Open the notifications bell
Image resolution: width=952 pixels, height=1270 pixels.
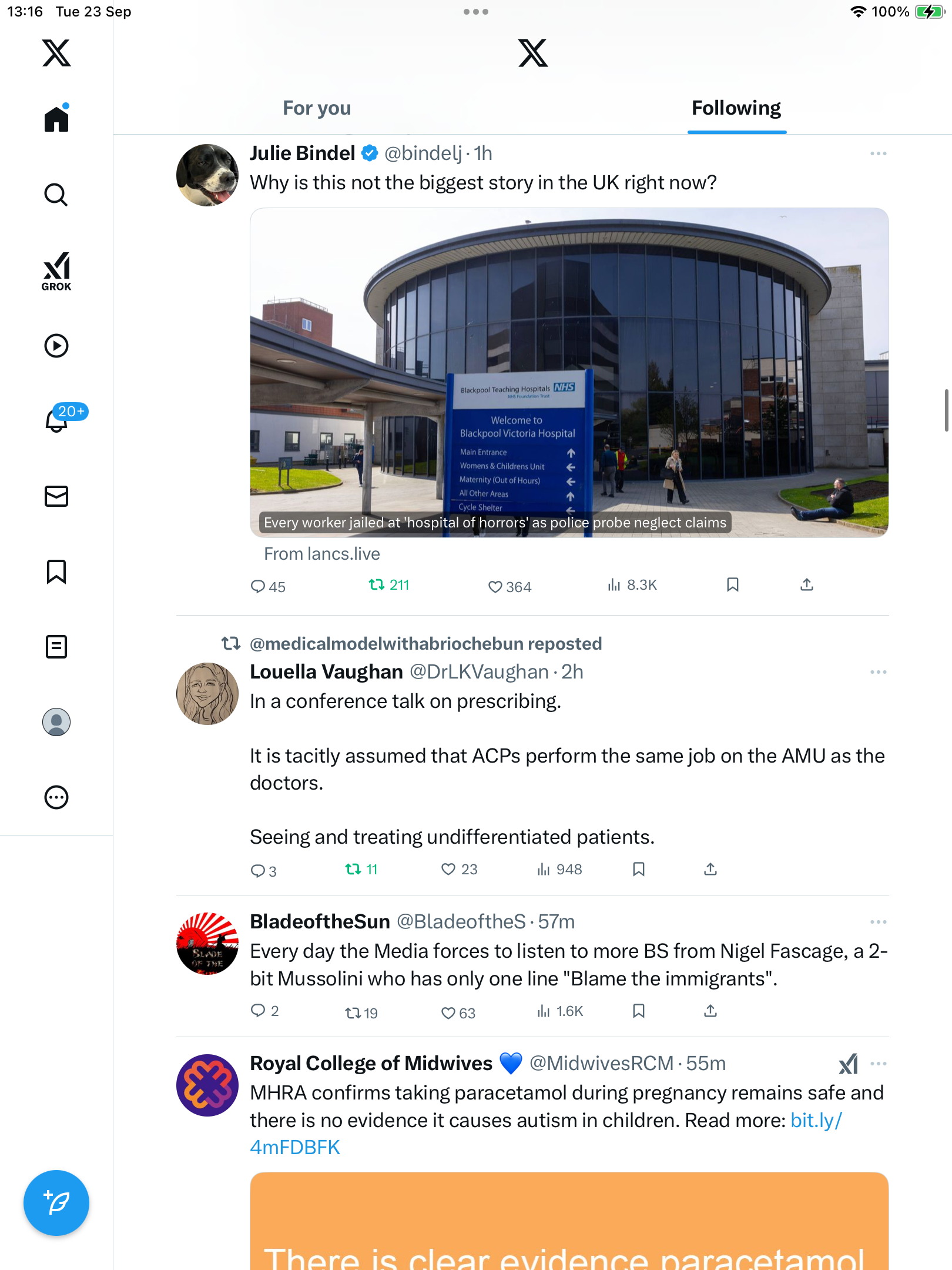tap(56, 420)
